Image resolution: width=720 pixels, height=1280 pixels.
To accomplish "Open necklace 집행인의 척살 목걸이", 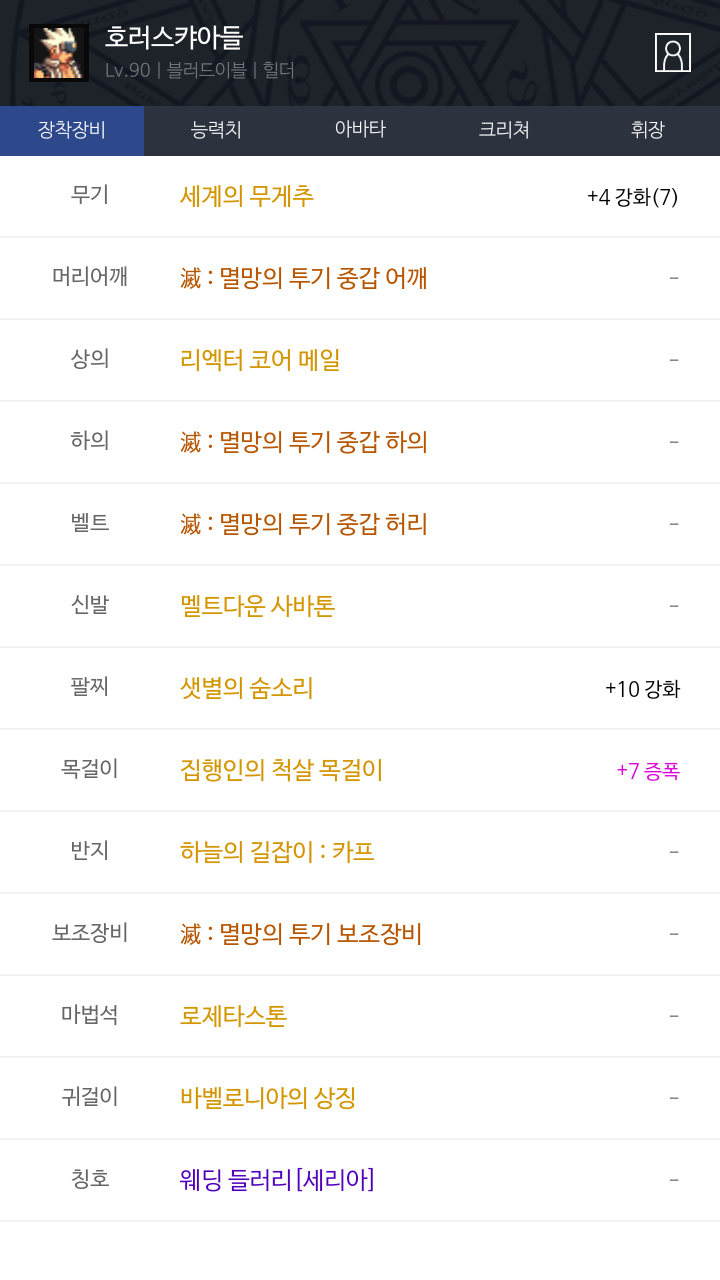I will coord(282,770).
